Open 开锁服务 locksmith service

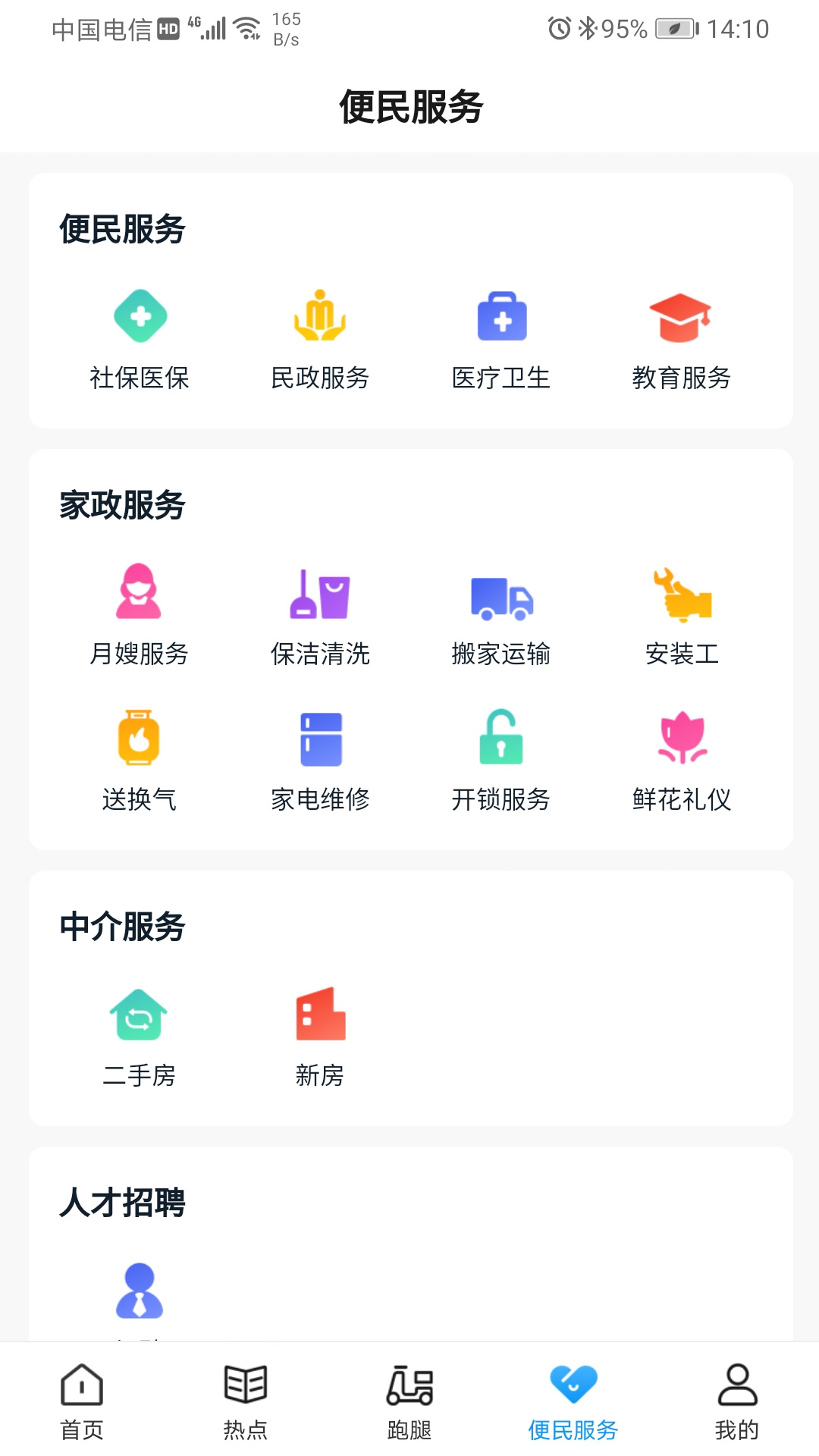tap(501, 760)
